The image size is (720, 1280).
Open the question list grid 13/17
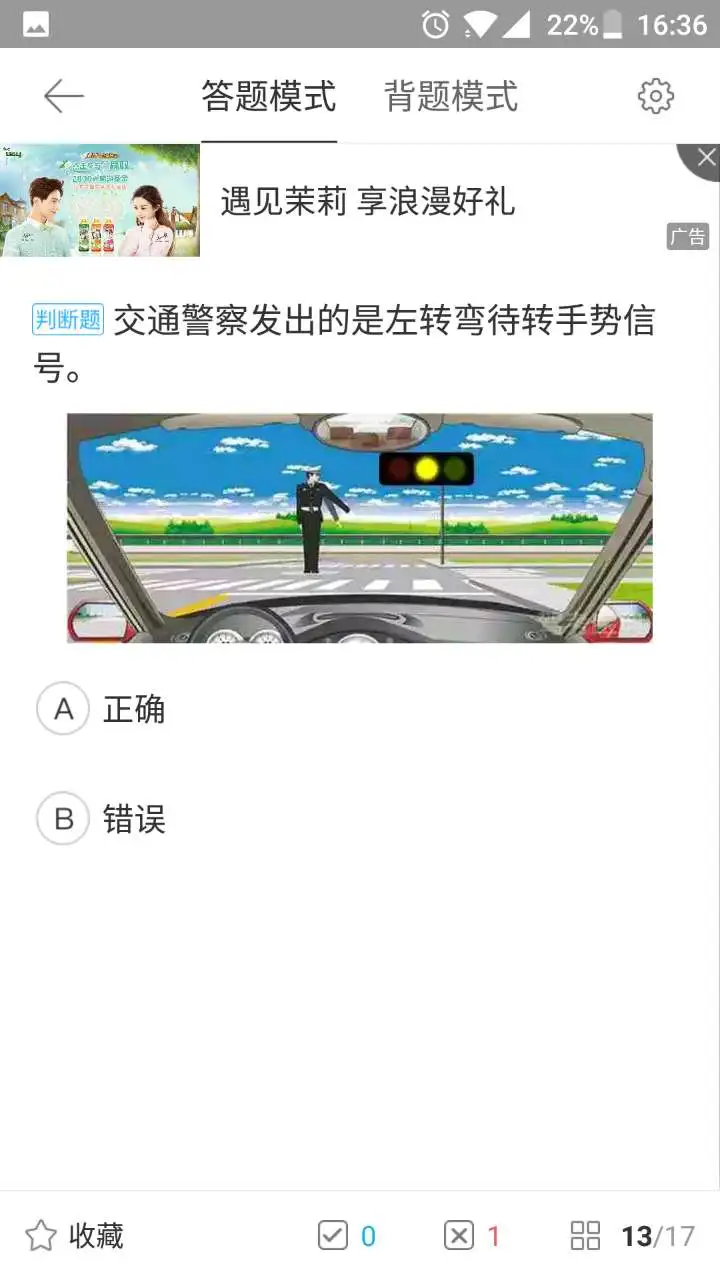pos(632,1236)
